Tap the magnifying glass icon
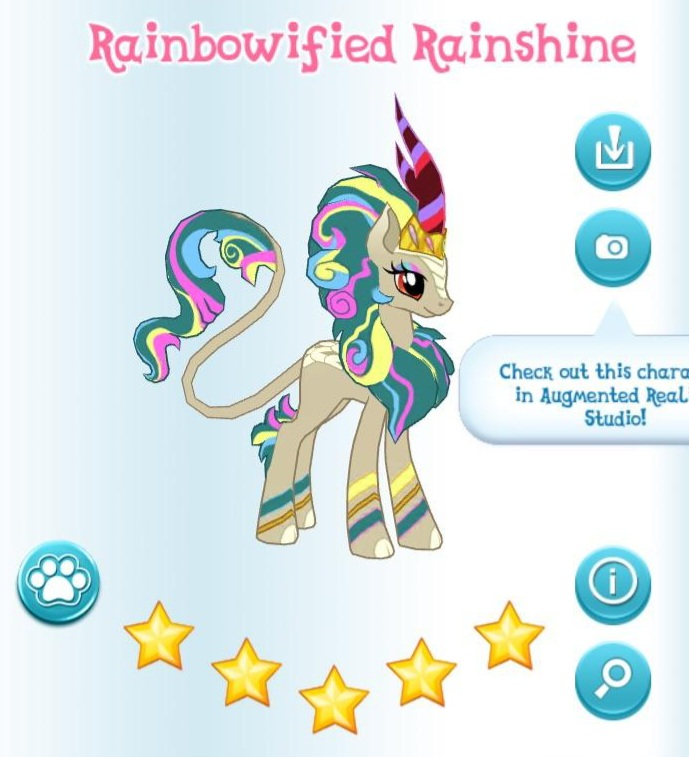 pyautogui.click(x=612, y=680)
